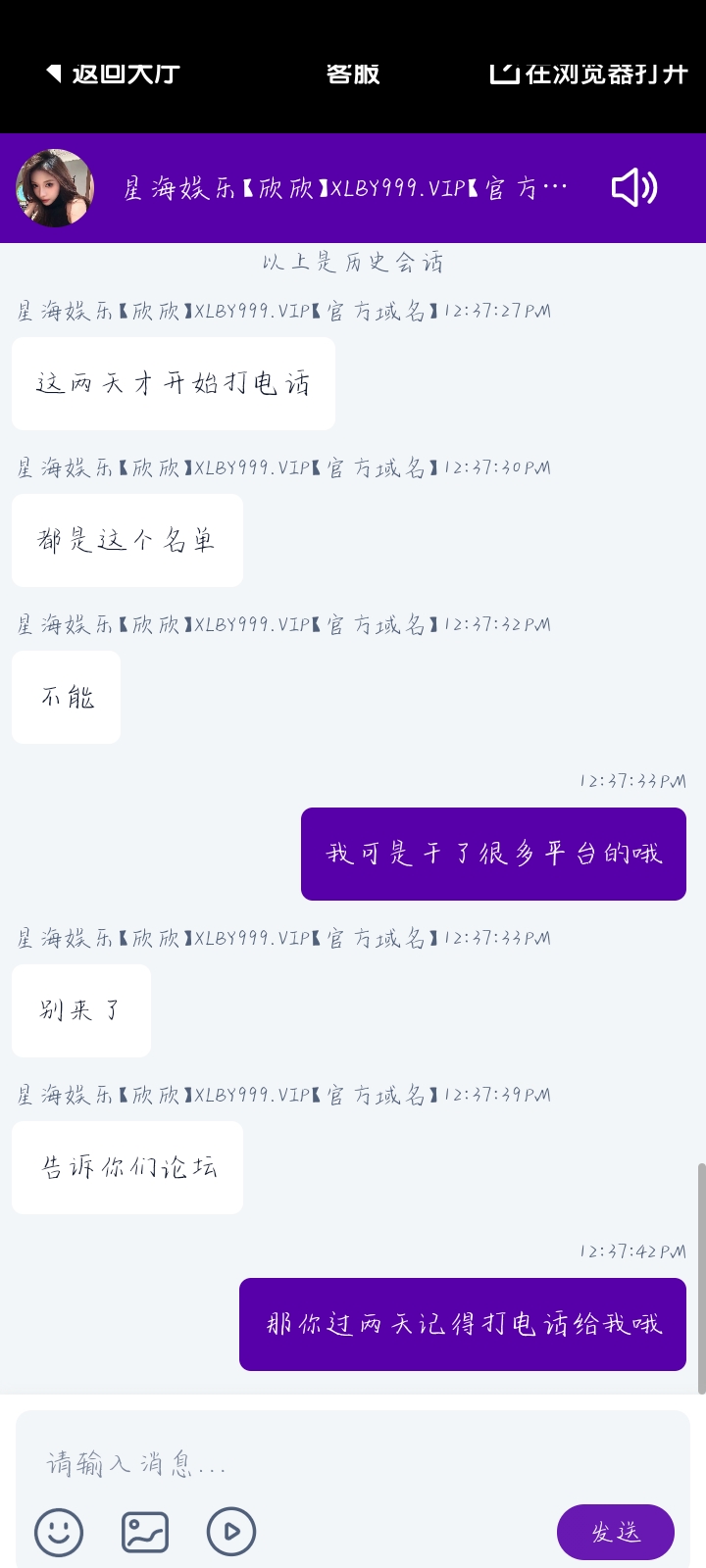Image resolution: width=706 pixels, height=1568 pixels.
Task: Open the 客服 menu item
Action: pyautogui.click(x=353, y=73)
